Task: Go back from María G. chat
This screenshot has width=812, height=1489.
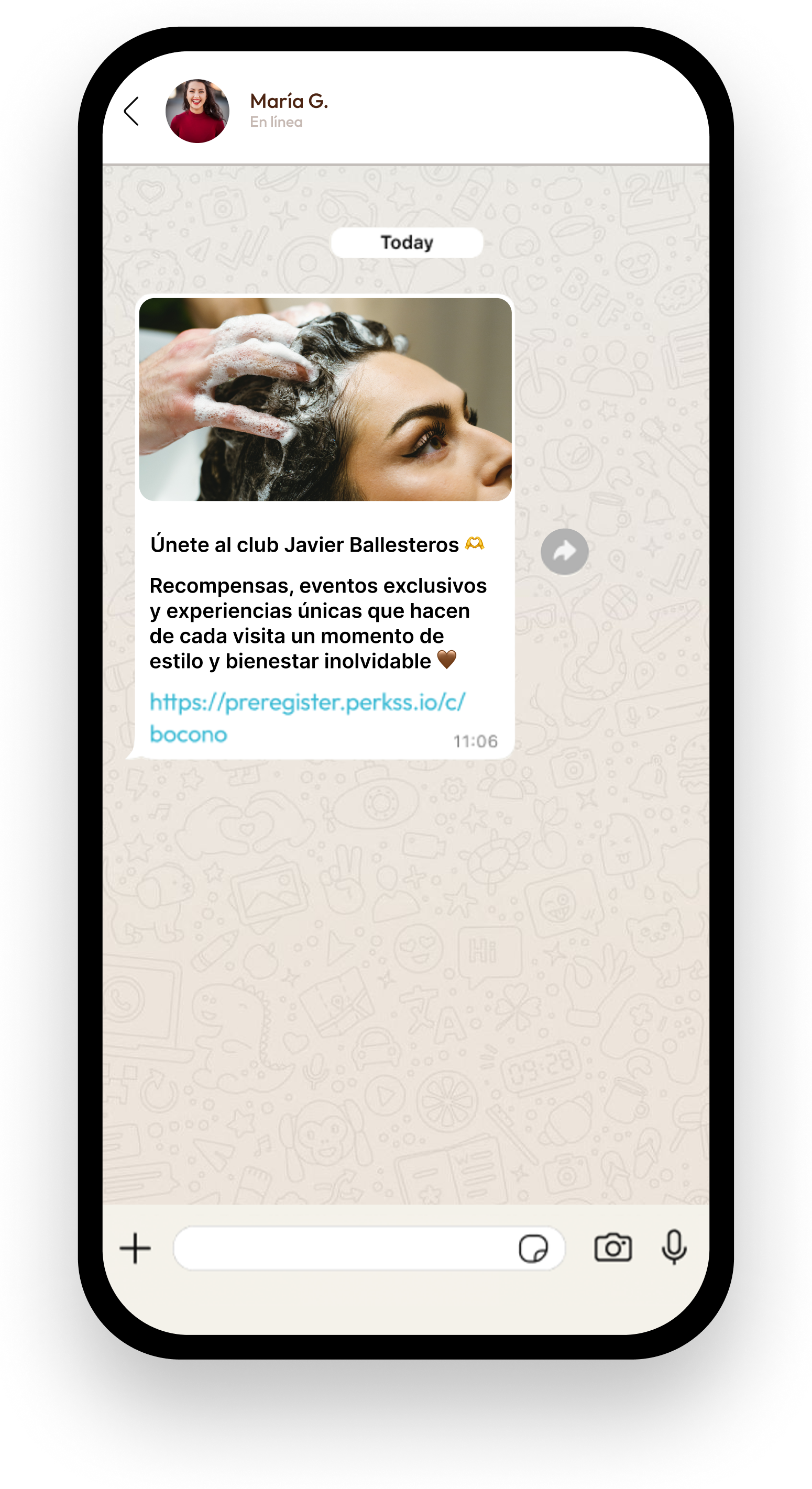Action: point(132,111)
